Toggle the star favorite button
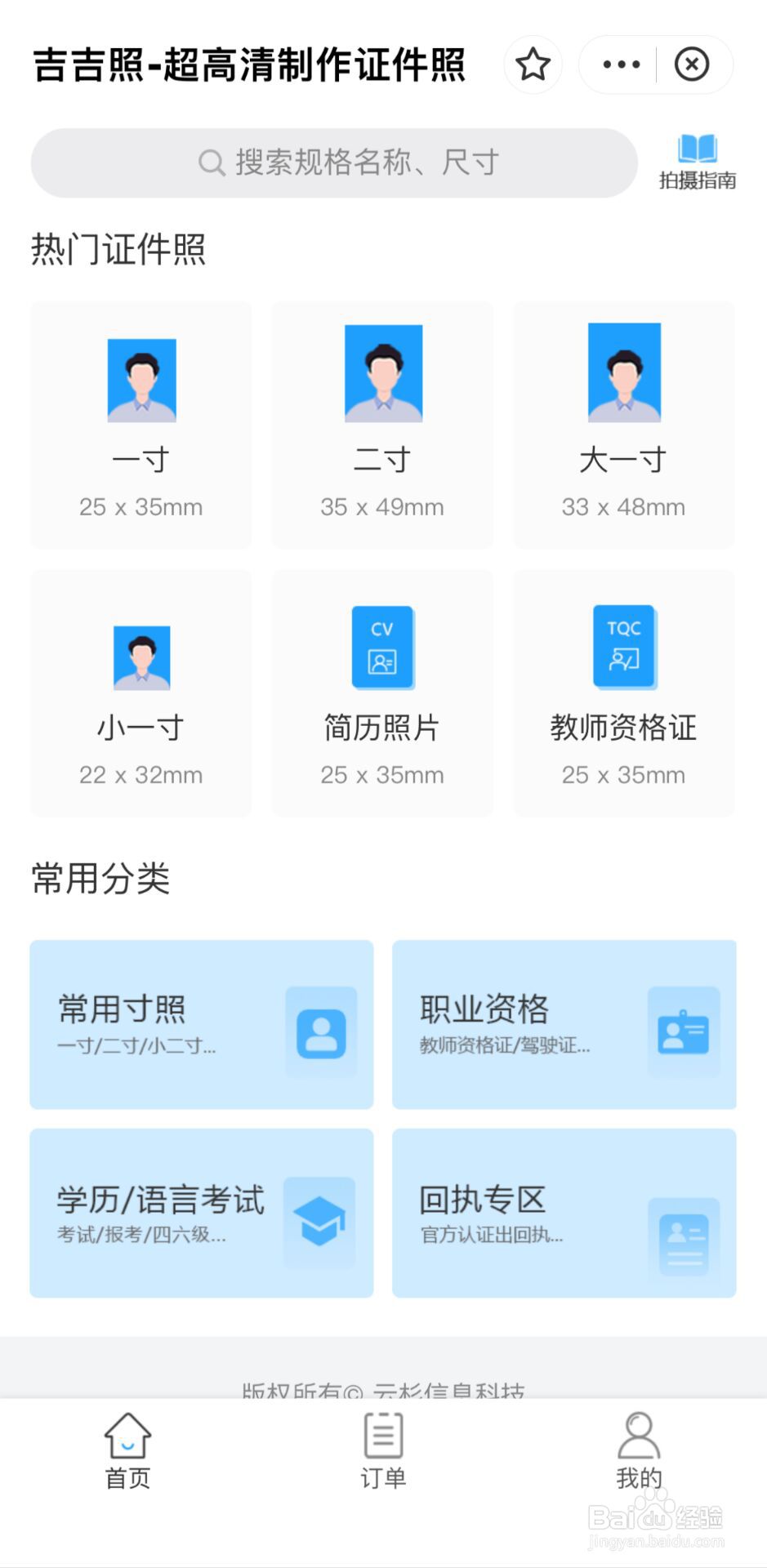767x1568 pixels. point(533,64)
